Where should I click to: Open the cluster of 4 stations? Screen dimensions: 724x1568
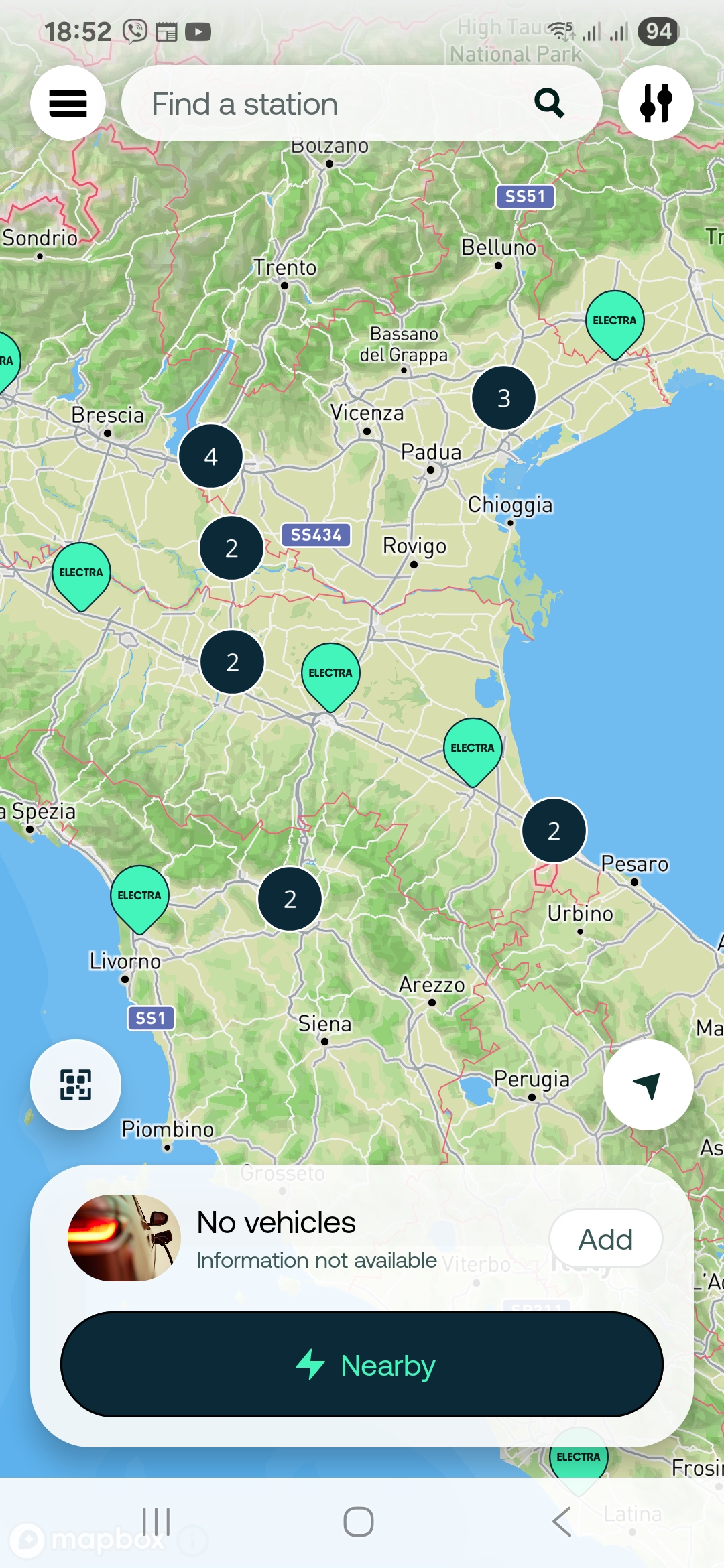coord(210,456)
